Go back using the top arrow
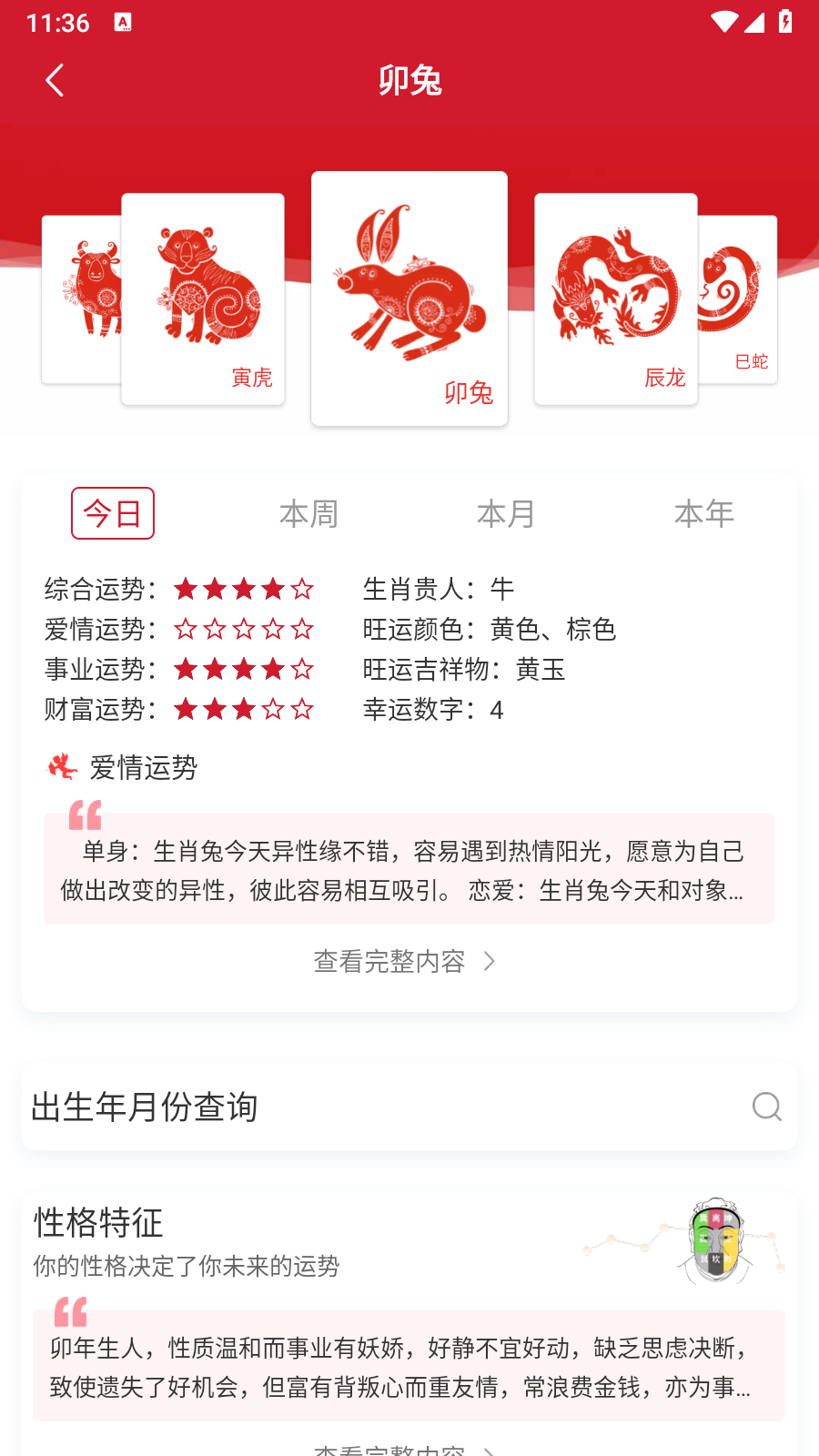The image size is (819, 1456). [55, 81]
